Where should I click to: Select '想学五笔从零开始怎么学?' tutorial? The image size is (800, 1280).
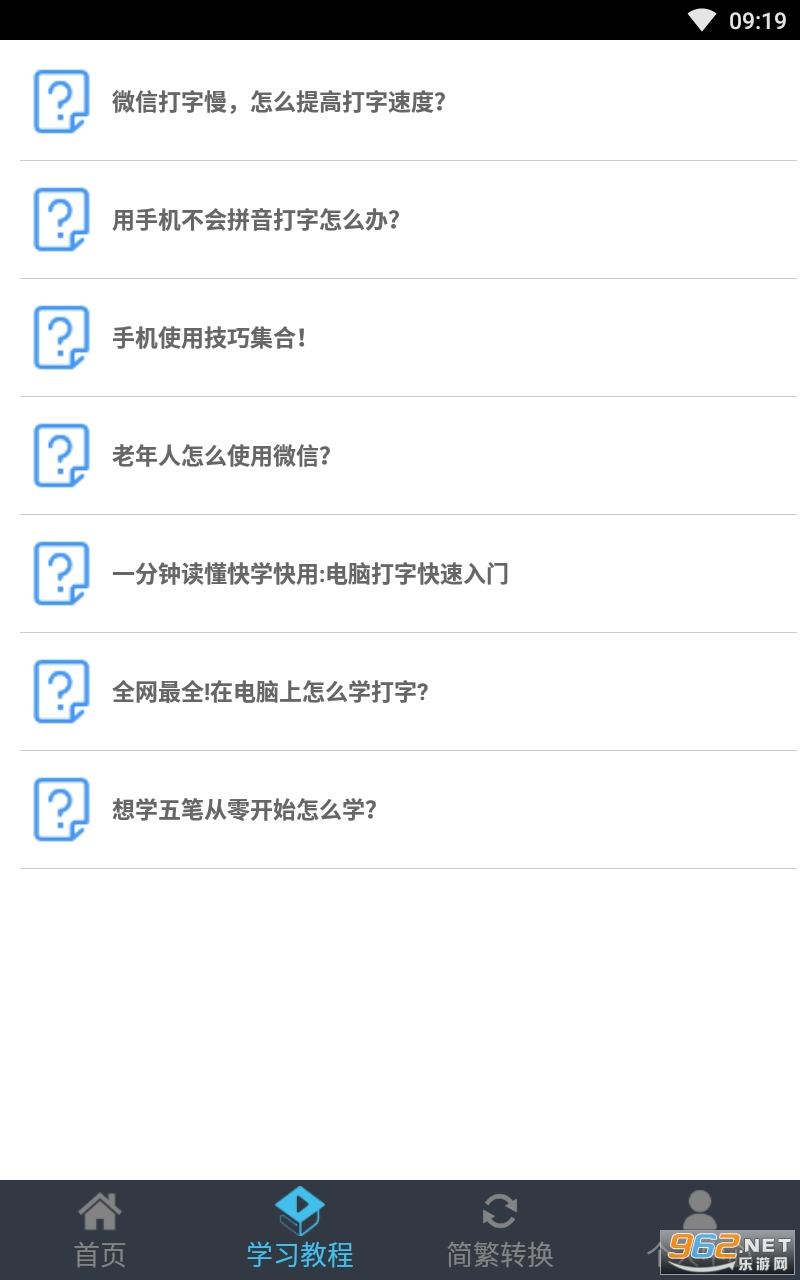[245, 810]
